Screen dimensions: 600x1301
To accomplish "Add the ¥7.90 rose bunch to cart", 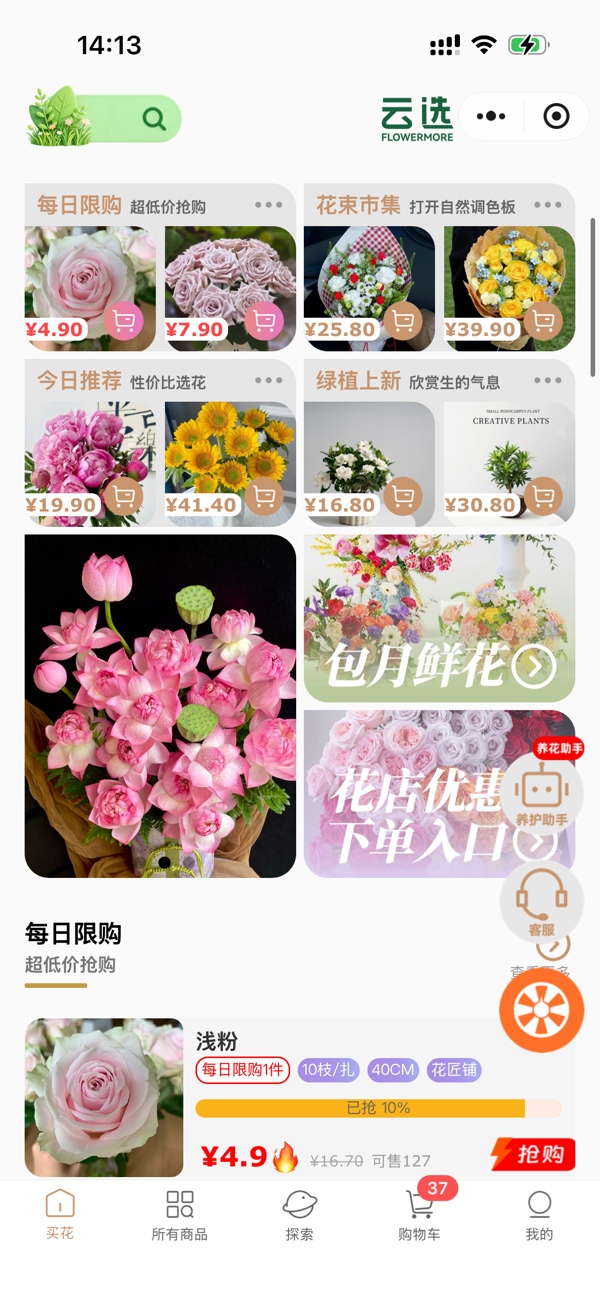I will [x=264, y=321].
